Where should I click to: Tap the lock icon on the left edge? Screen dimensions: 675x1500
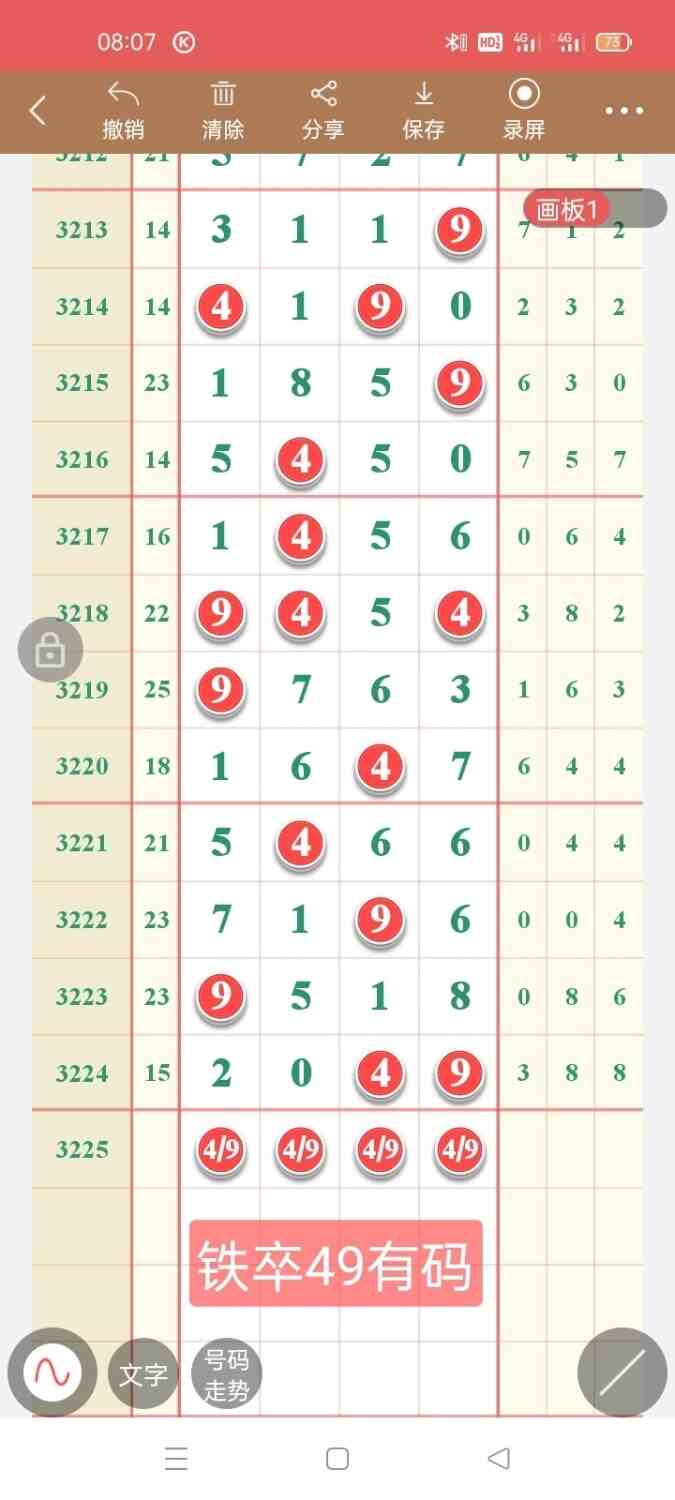click(50, 652)
